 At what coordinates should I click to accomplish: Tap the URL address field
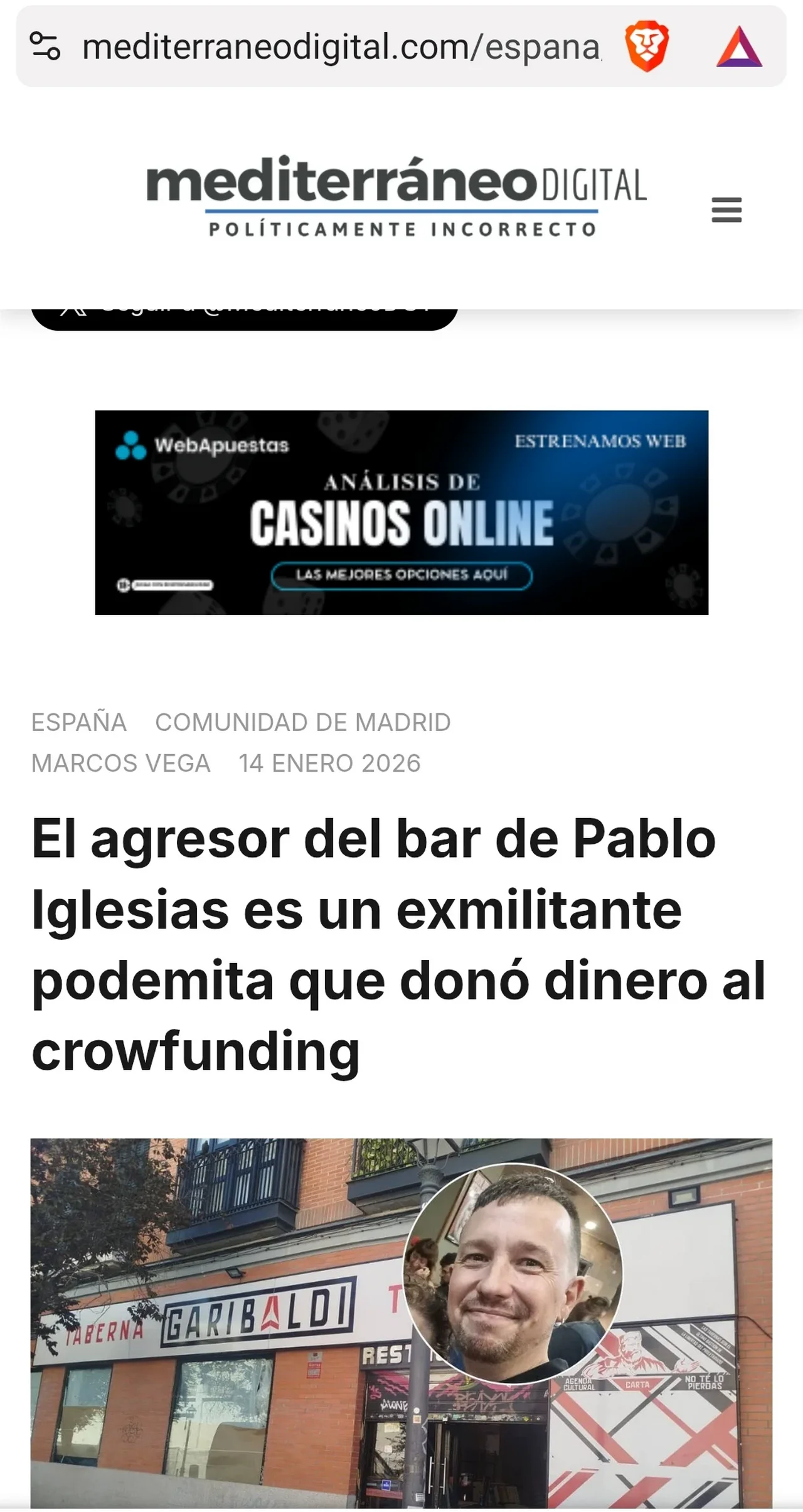click(x=342, y=46)
